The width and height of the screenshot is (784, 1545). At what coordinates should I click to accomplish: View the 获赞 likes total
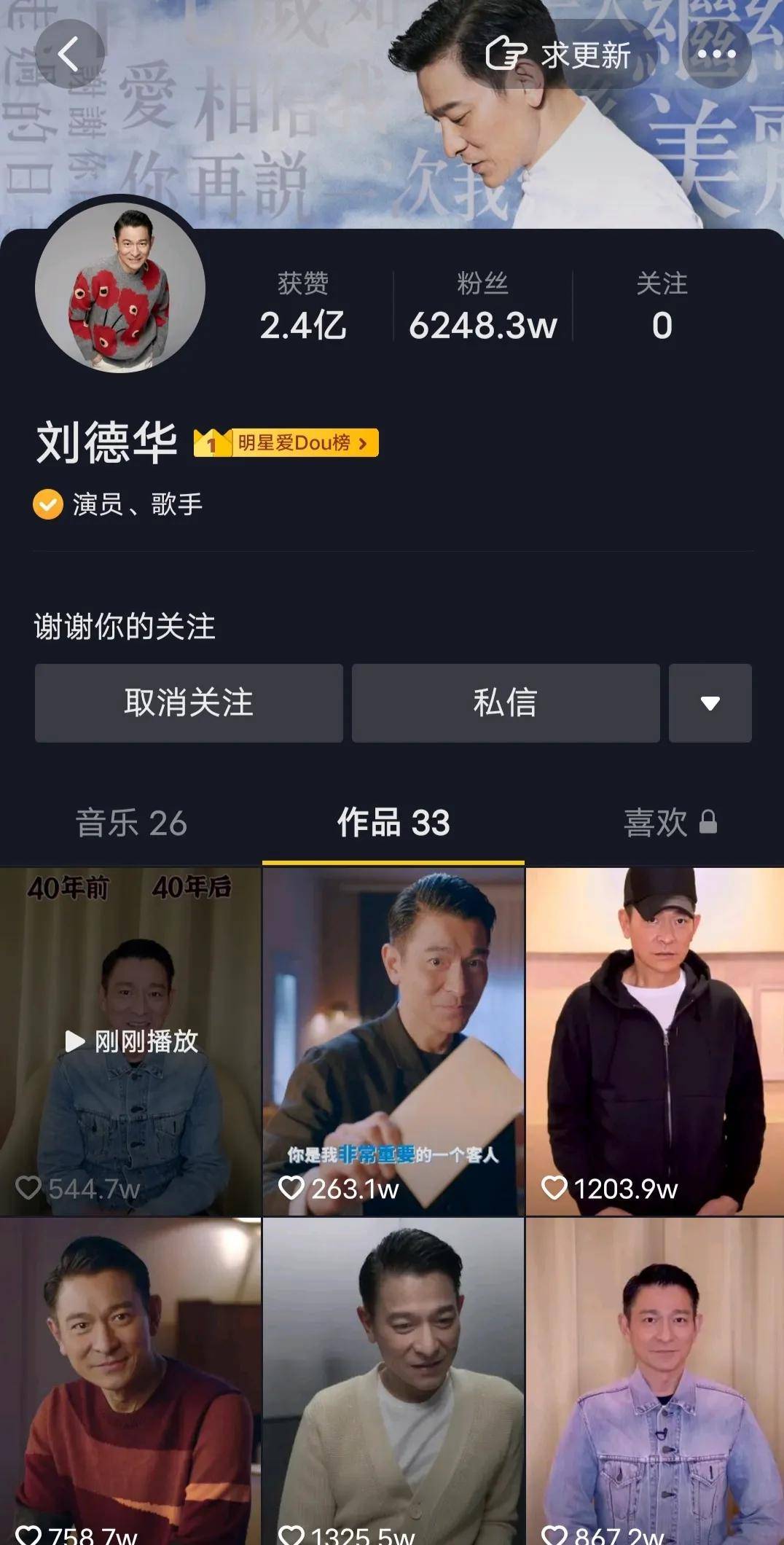[303, 306]
